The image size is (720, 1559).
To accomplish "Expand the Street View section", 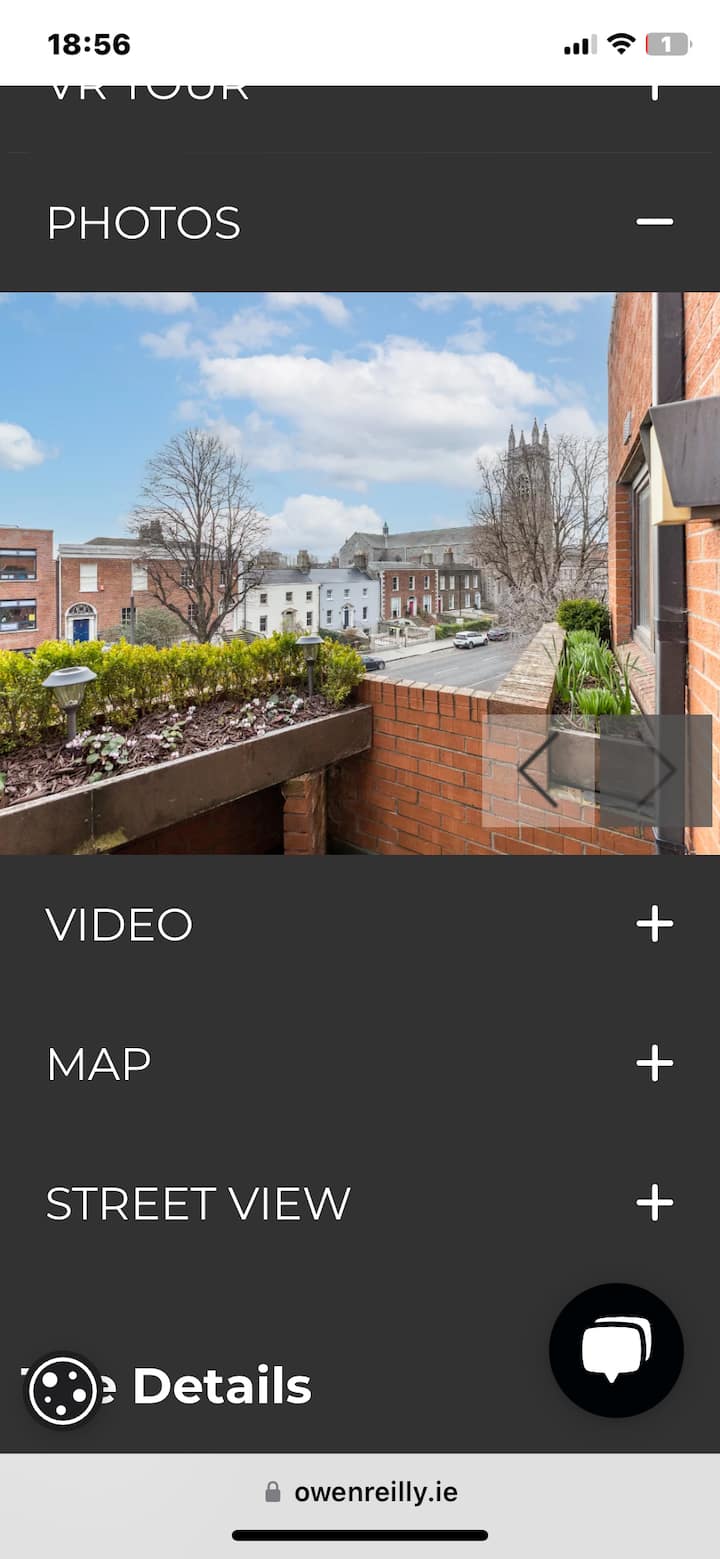I will 654,1202.
